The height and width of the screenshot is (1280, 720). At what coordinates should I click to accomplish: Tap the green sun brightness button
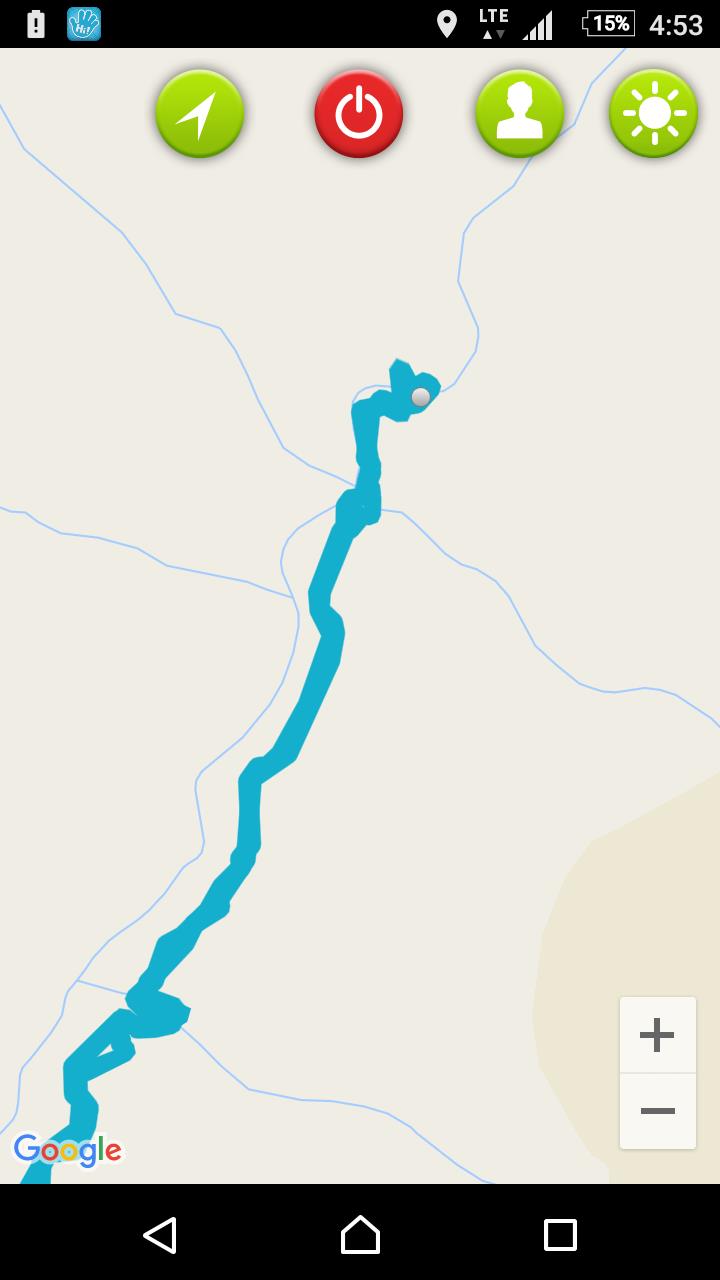click(654, 114)
